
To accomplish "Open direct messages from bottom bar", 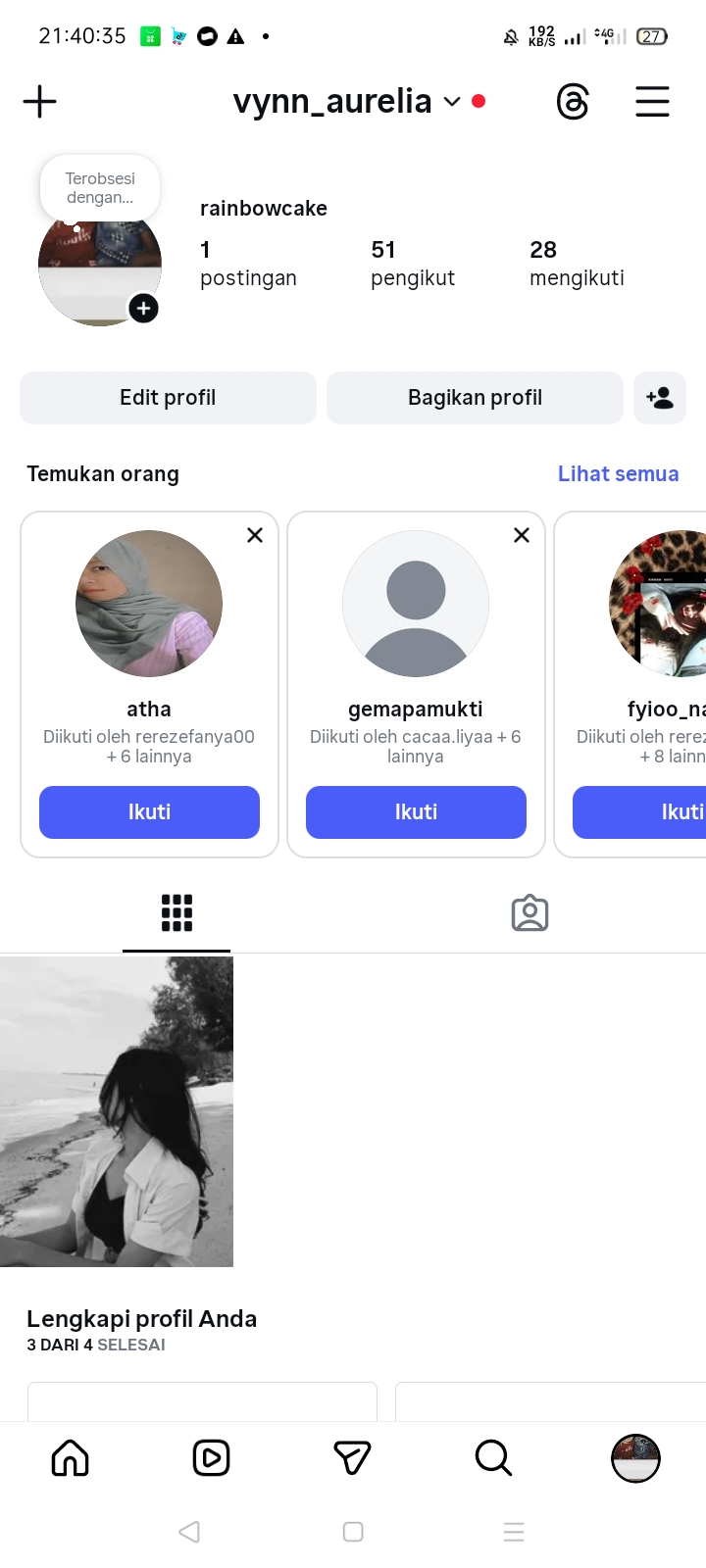I will [352, 1458].
